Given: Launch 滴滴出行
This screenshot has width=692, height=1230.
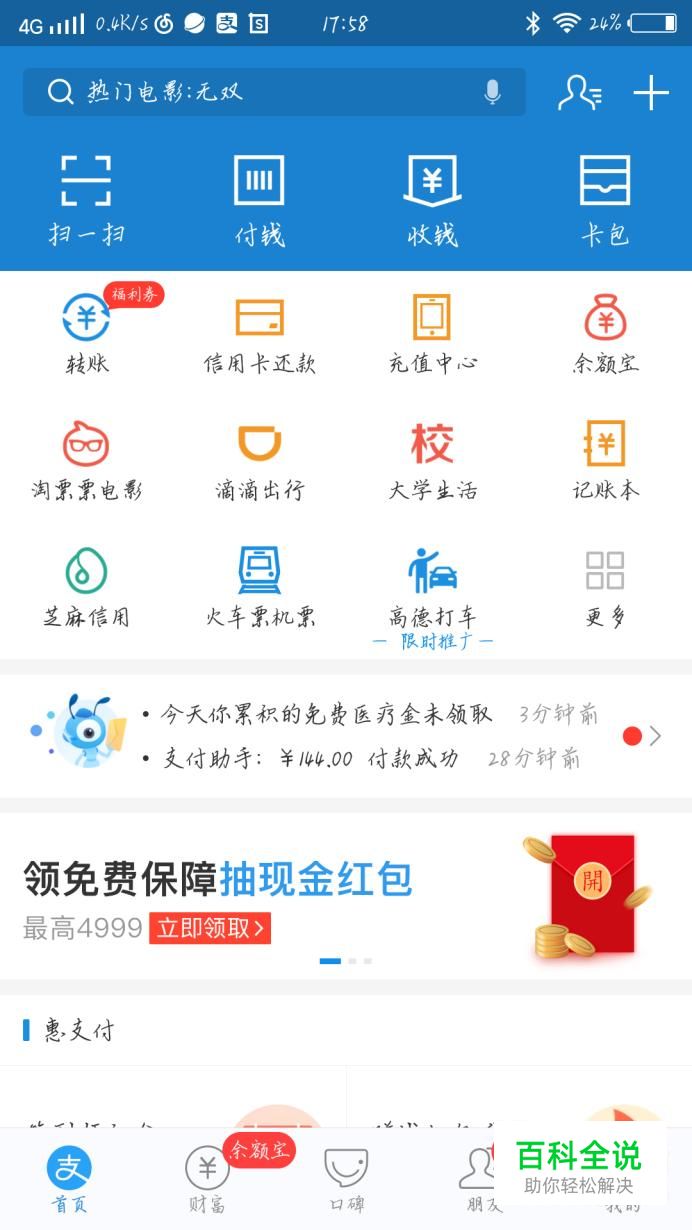Looking at the screenshot, I should tap(259, 460).
